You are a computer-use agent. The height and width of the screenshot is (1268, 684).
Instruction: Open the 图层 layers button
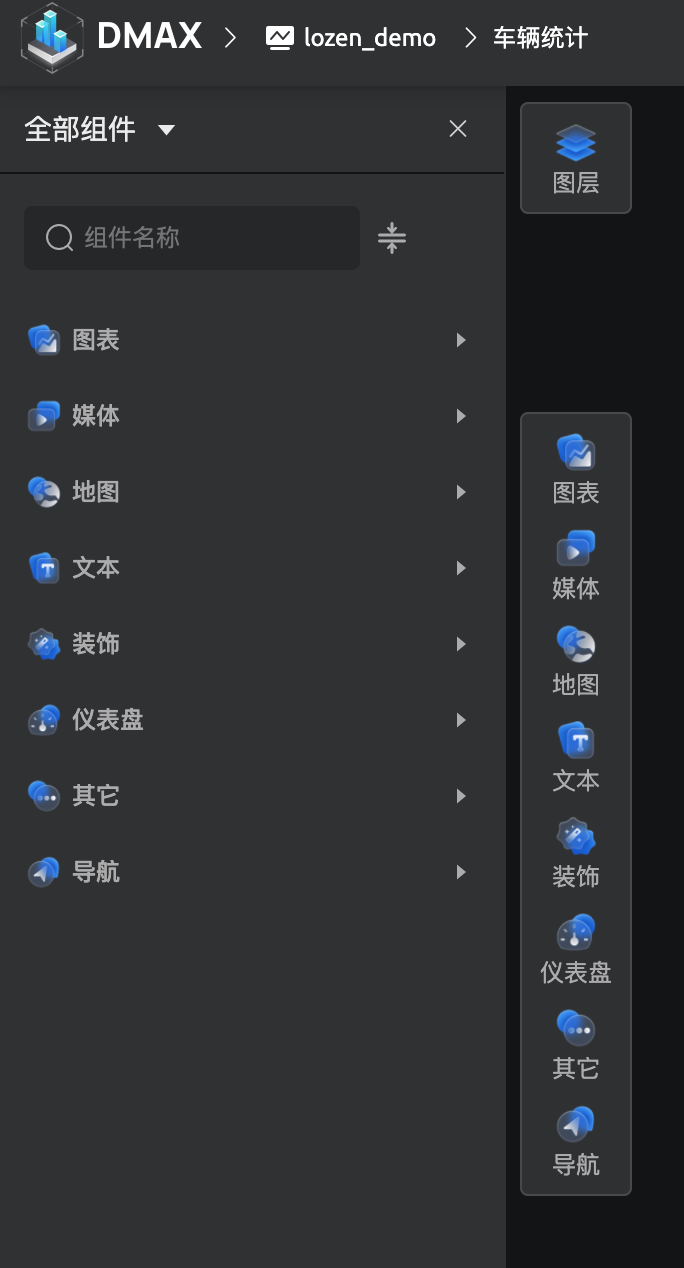pos(576,158)
